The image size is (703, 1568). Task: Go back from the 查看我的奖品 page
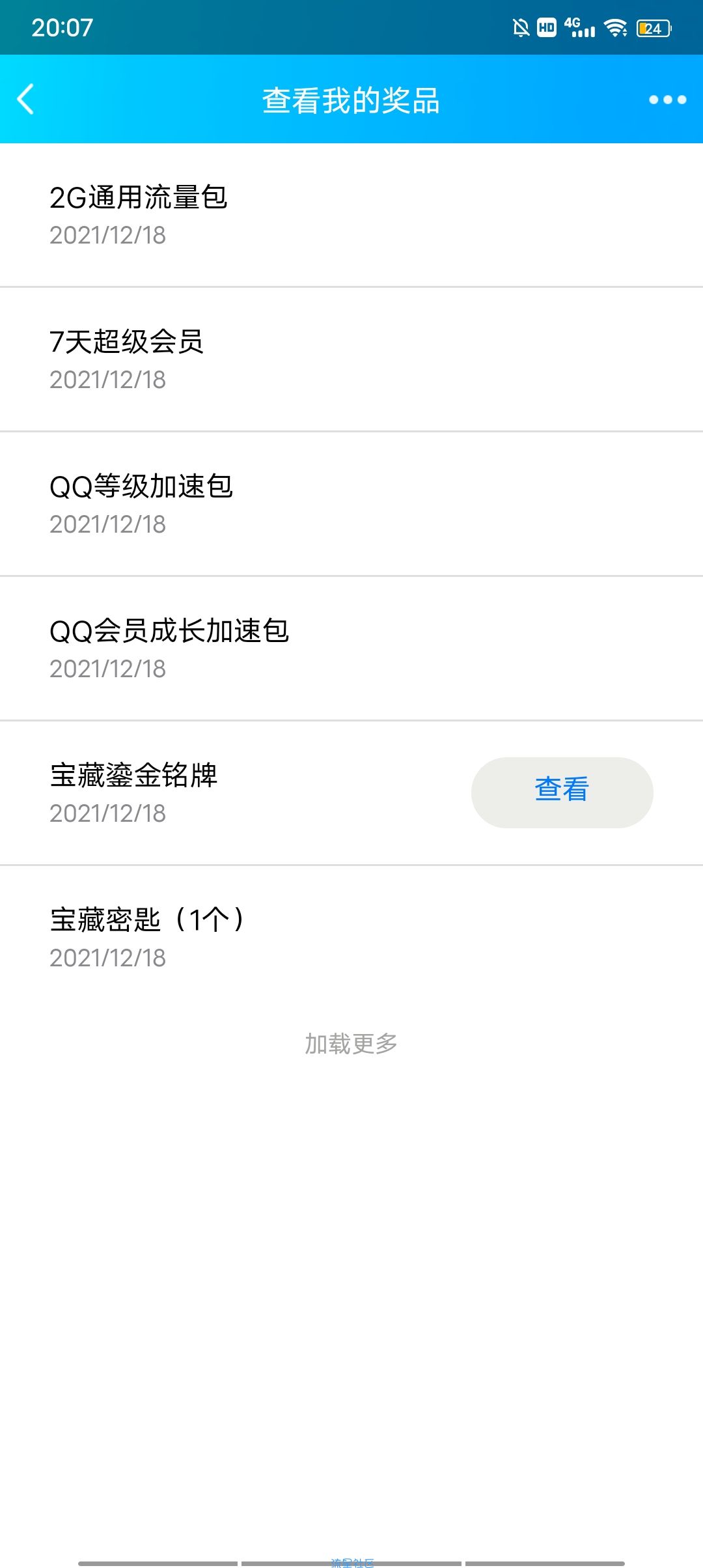point(26,100)
